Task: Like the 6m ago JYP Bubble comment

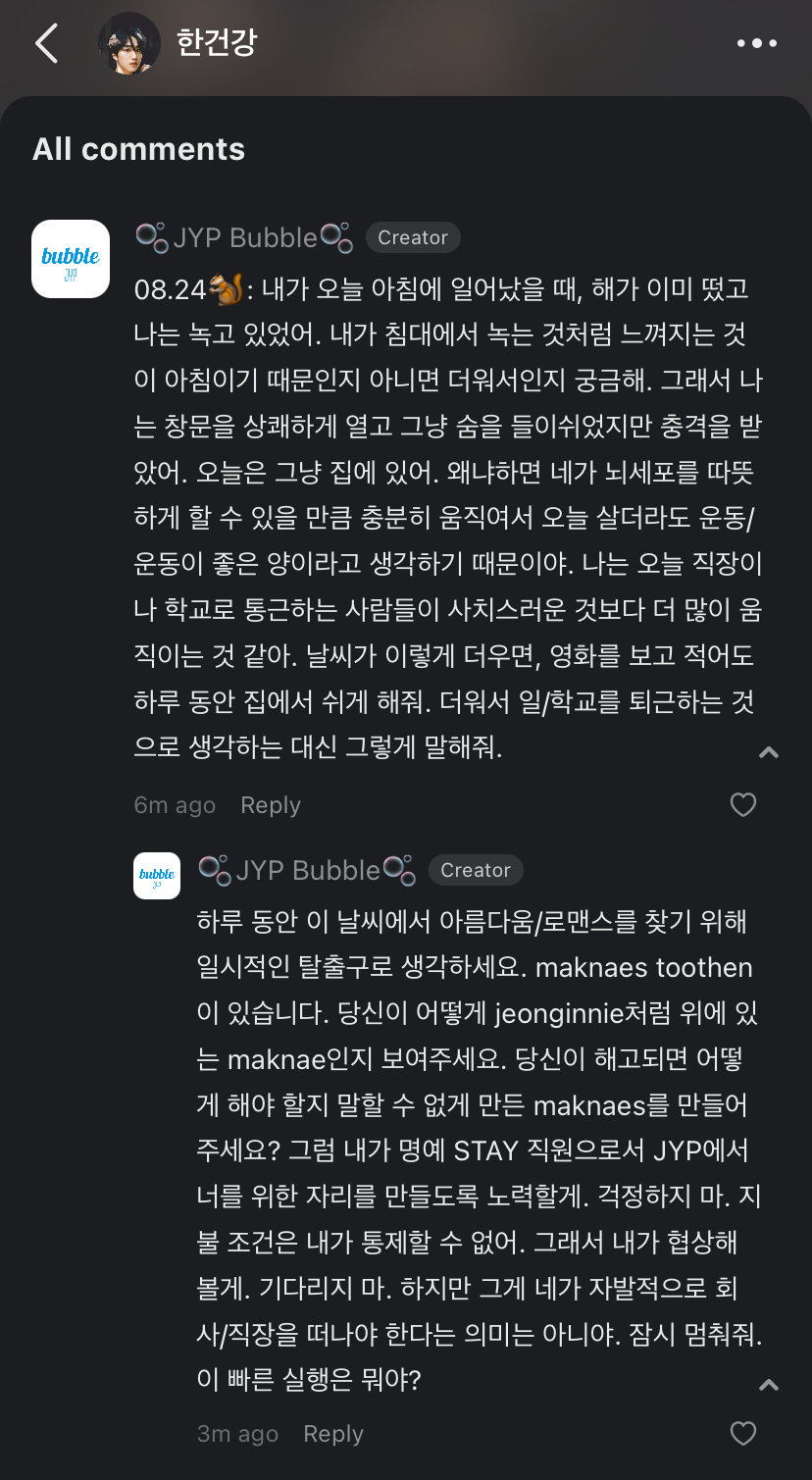Action: pyautogui.click(x=743, y=805)
